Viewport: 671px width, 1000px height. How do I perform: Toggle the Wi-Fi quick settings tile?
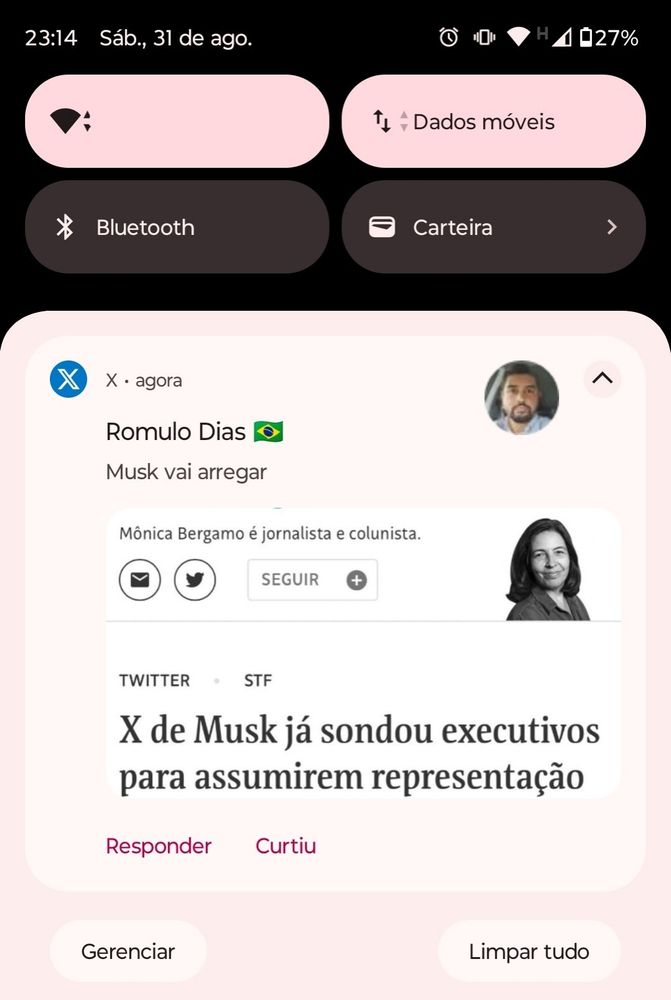pyautogui.click(x=176, y=121)
